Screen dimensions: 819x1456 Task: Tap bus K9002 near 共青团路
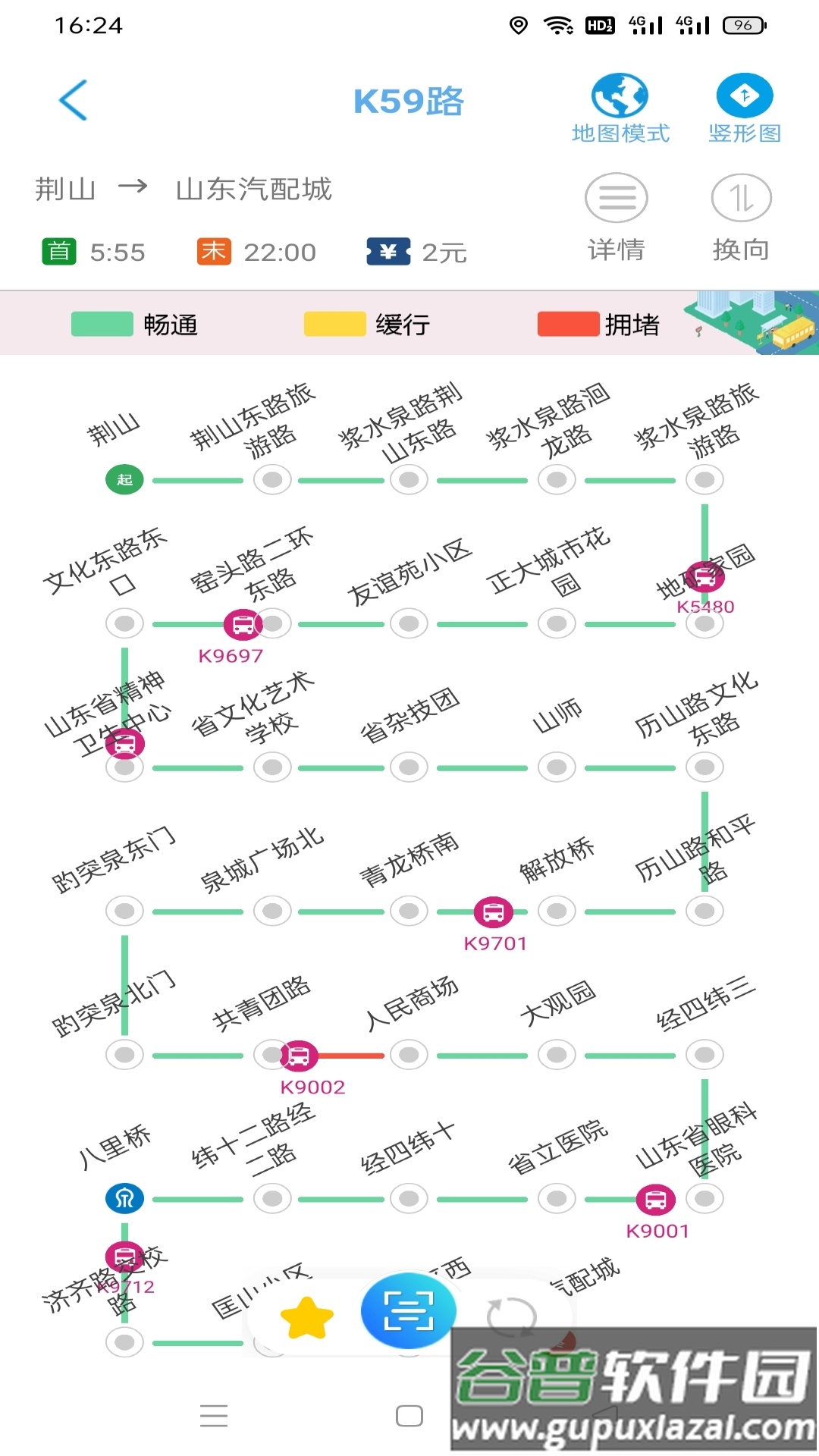[298, 1056]
